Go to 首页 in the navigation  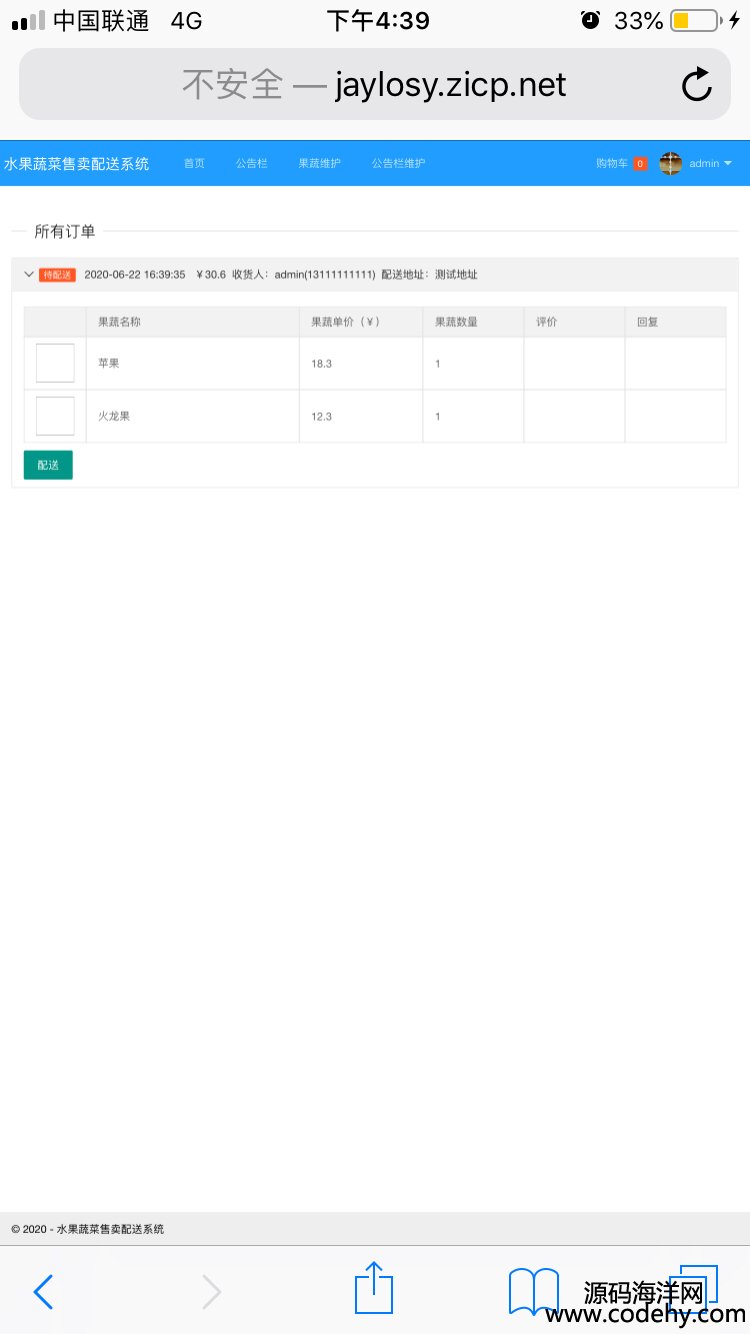pyautogui.click(x=194, y=163)
